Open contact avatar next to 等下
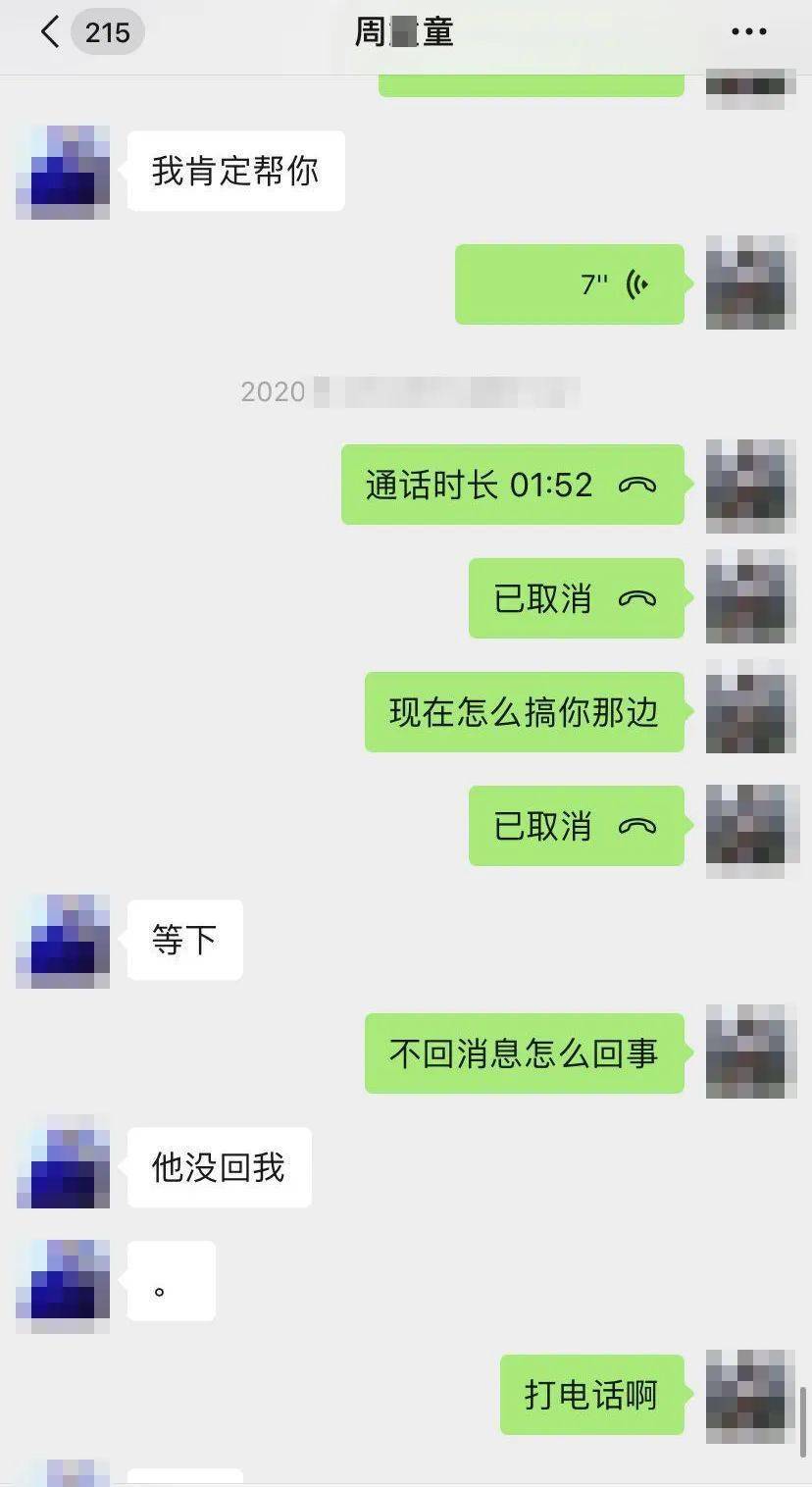The height and width of the screenshot is (1487, 812). click(63, 940)
